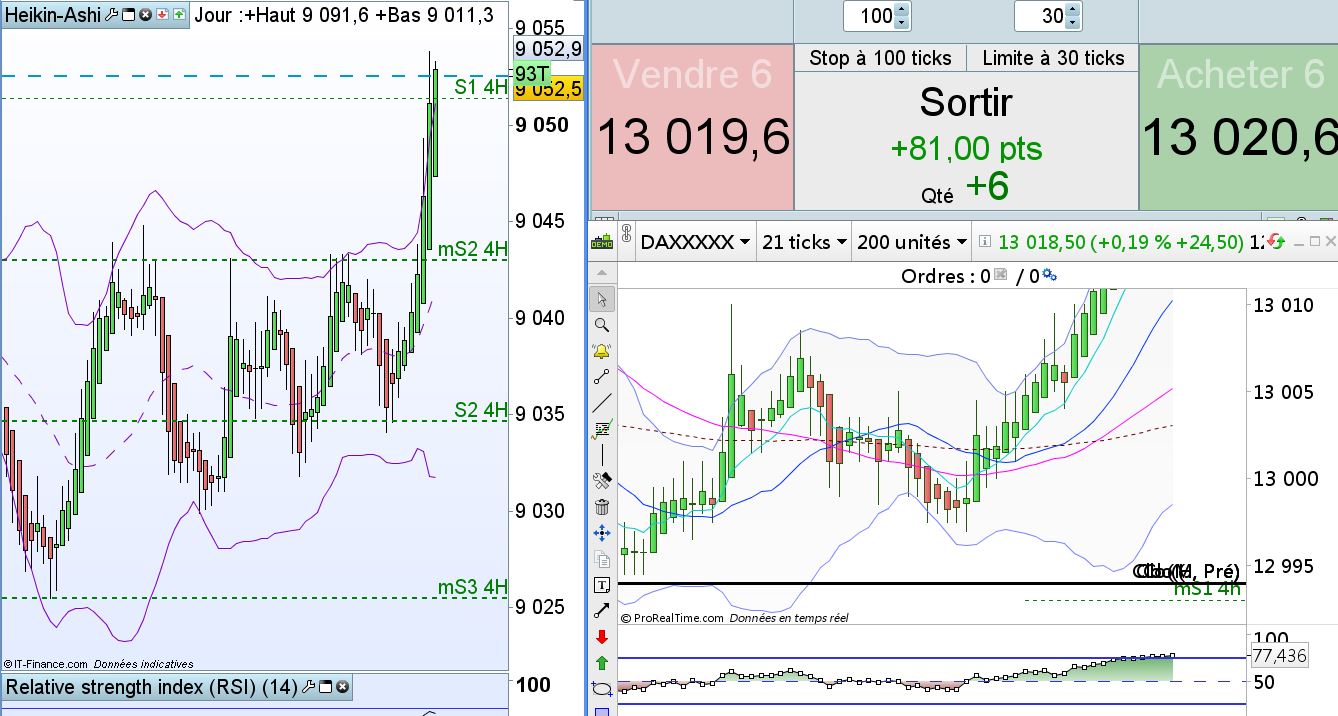
Task: Close the DAX chart window
Action: point(1329,241)
